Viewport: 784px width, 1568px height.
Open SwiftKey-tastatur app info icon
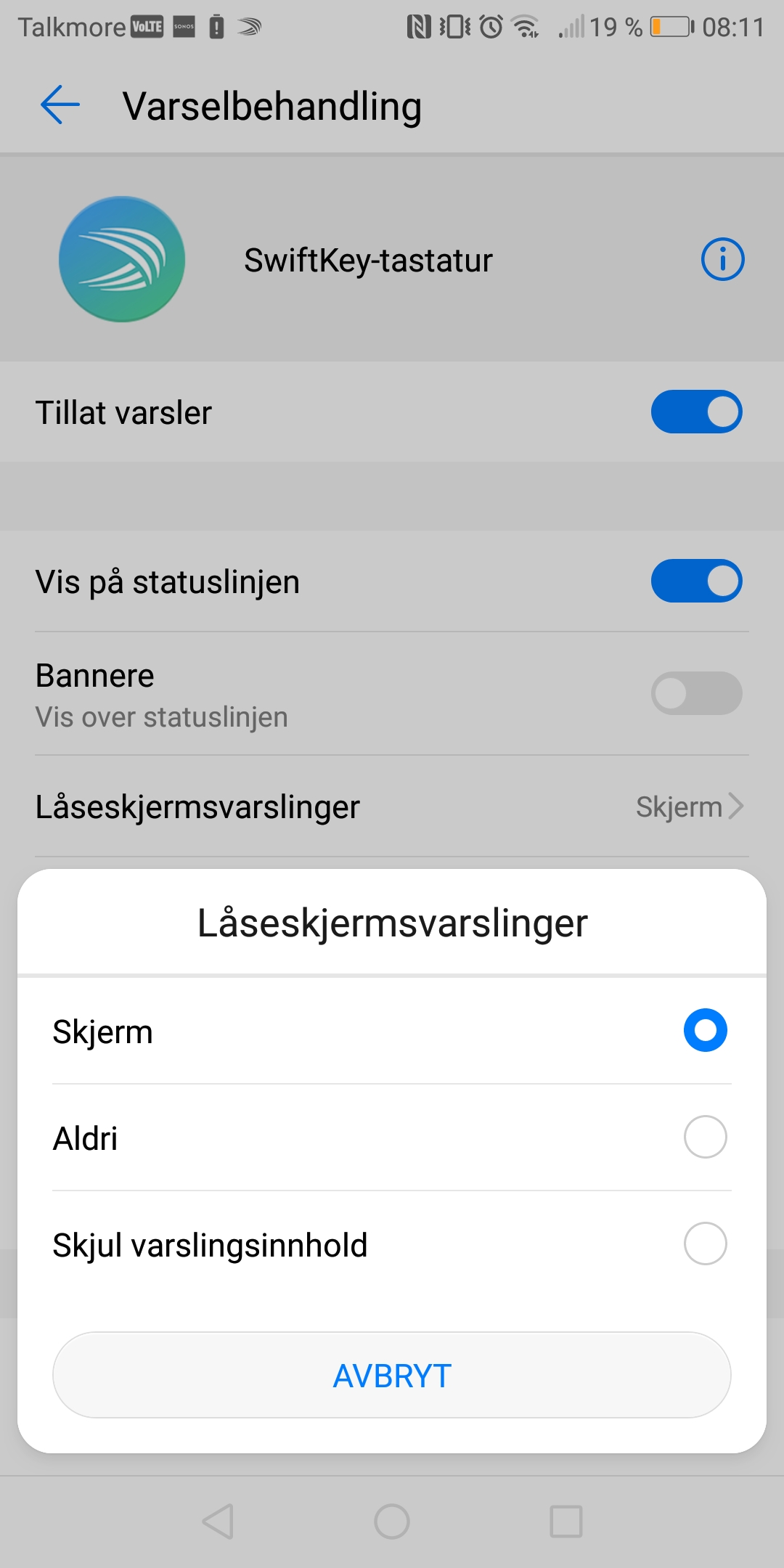(x=722, y=259)
